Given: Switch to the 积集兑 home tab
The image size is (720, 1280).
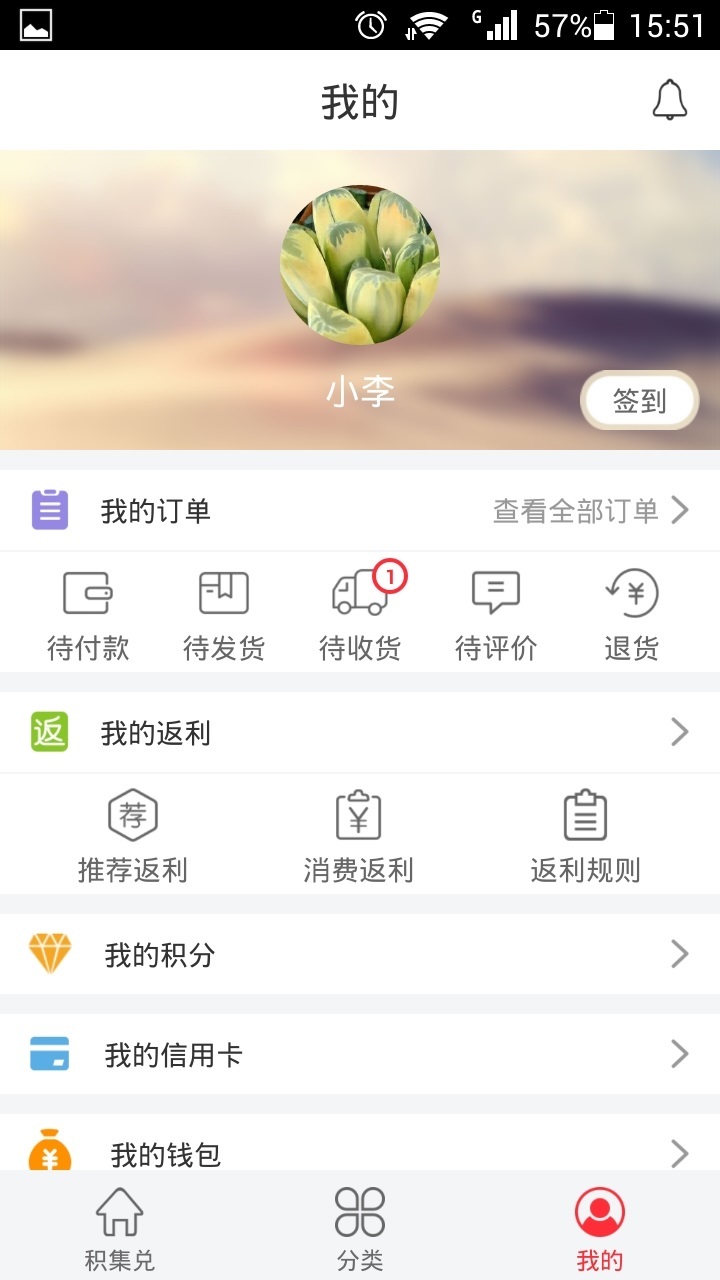Looking at the screenshot, I should 120,1227.
